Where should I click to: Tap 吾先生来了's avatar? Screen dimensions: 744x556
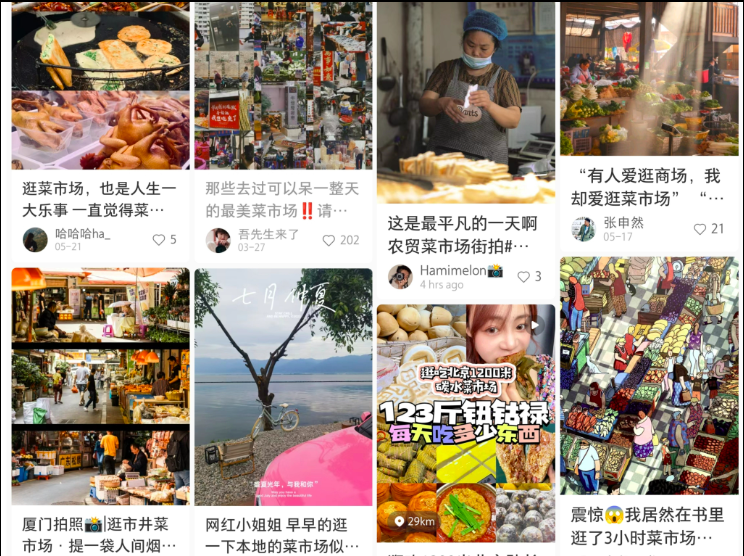click(218, 240)
